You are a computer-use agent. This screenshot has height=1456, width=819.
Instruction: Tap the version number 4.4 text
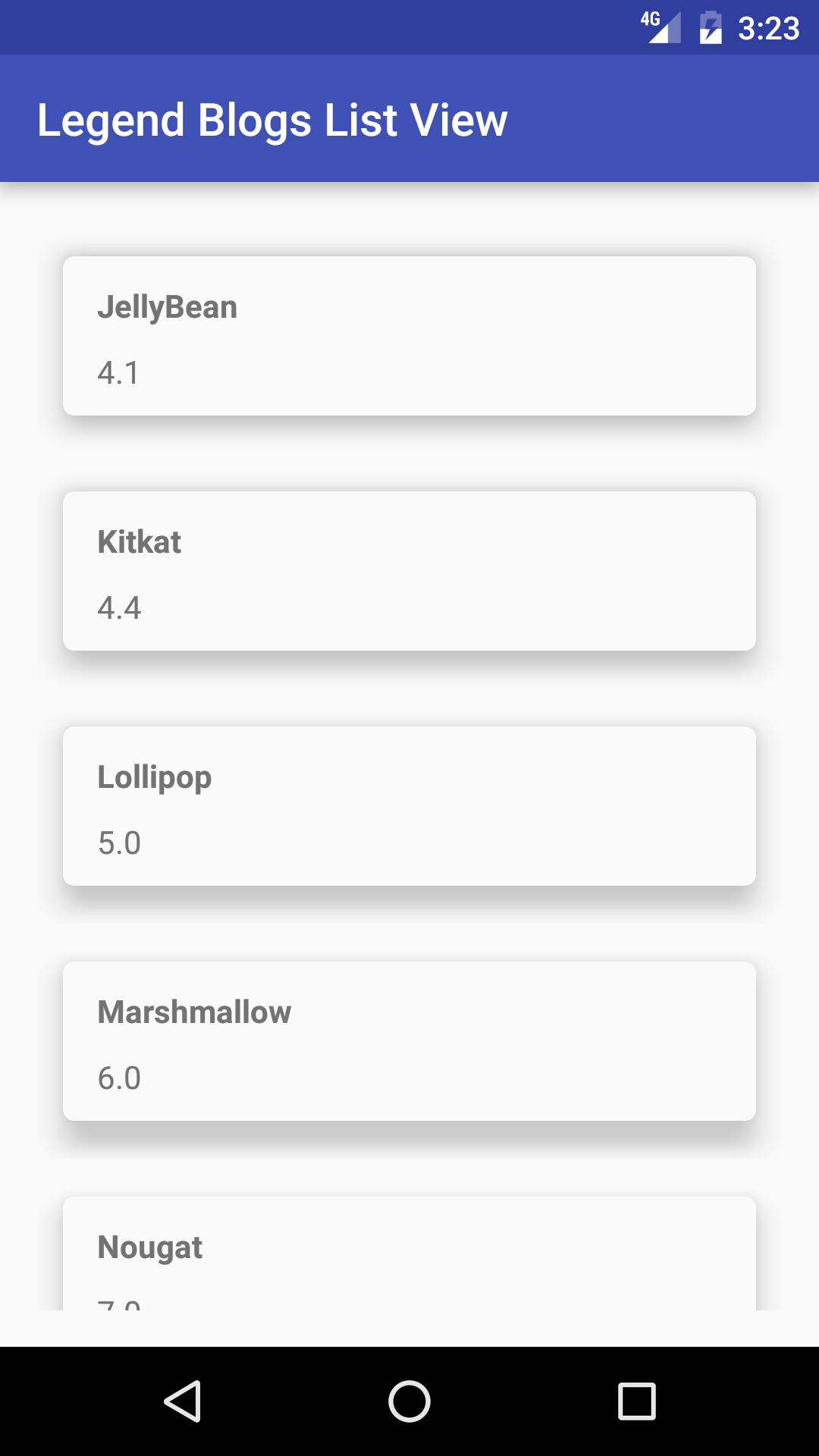(119, 607)
